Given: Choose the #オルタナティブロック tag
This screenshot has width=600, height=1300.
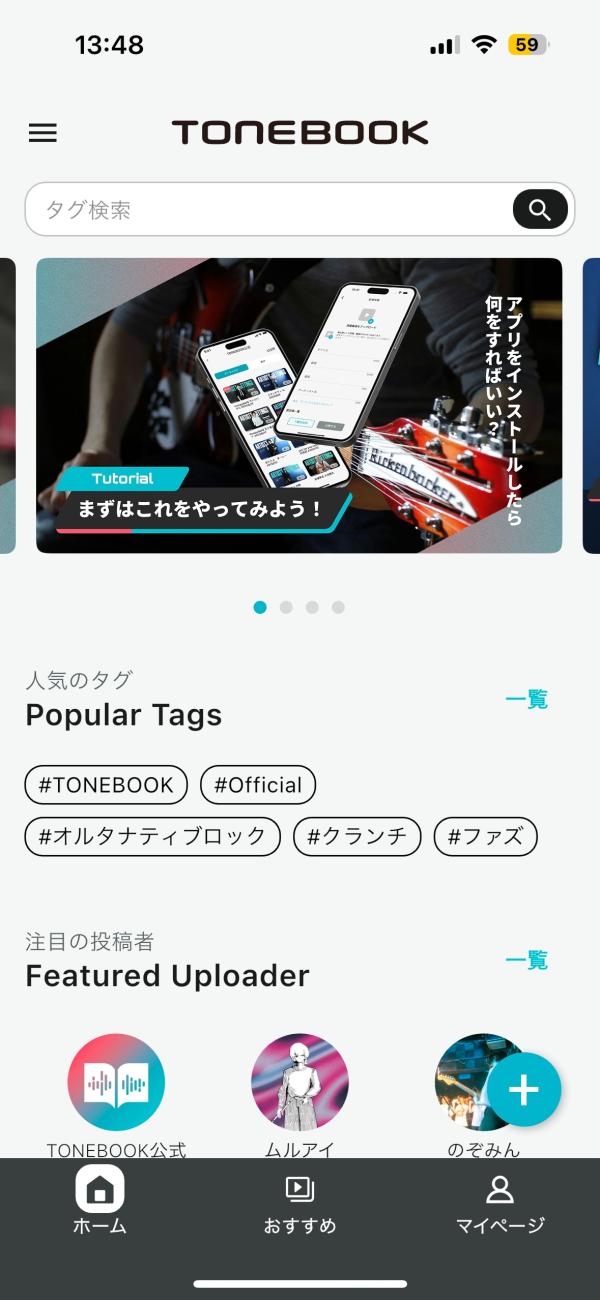Looking at the screenshot, I should (152, 837).
